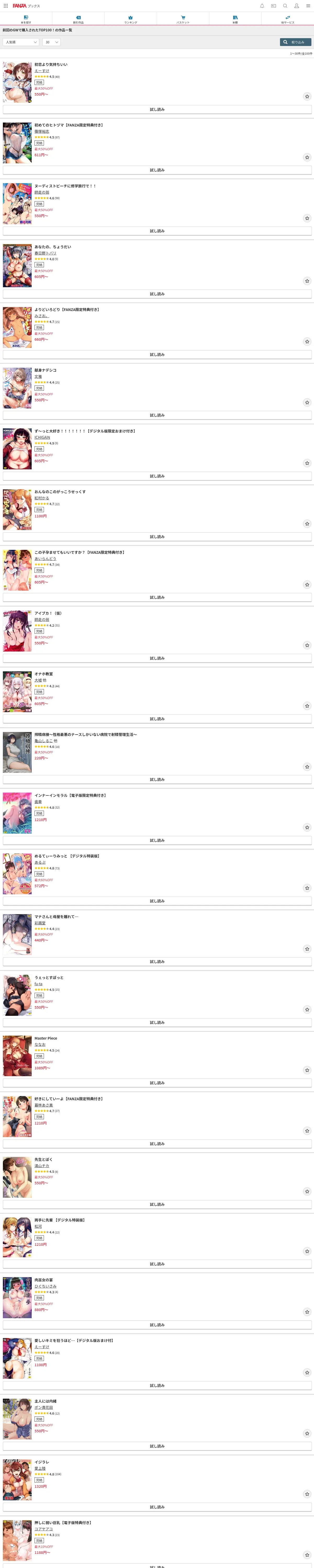Switch to the 本棚 tab
The width and height of the screenshot is (314, 1568).
click(235, 20)
